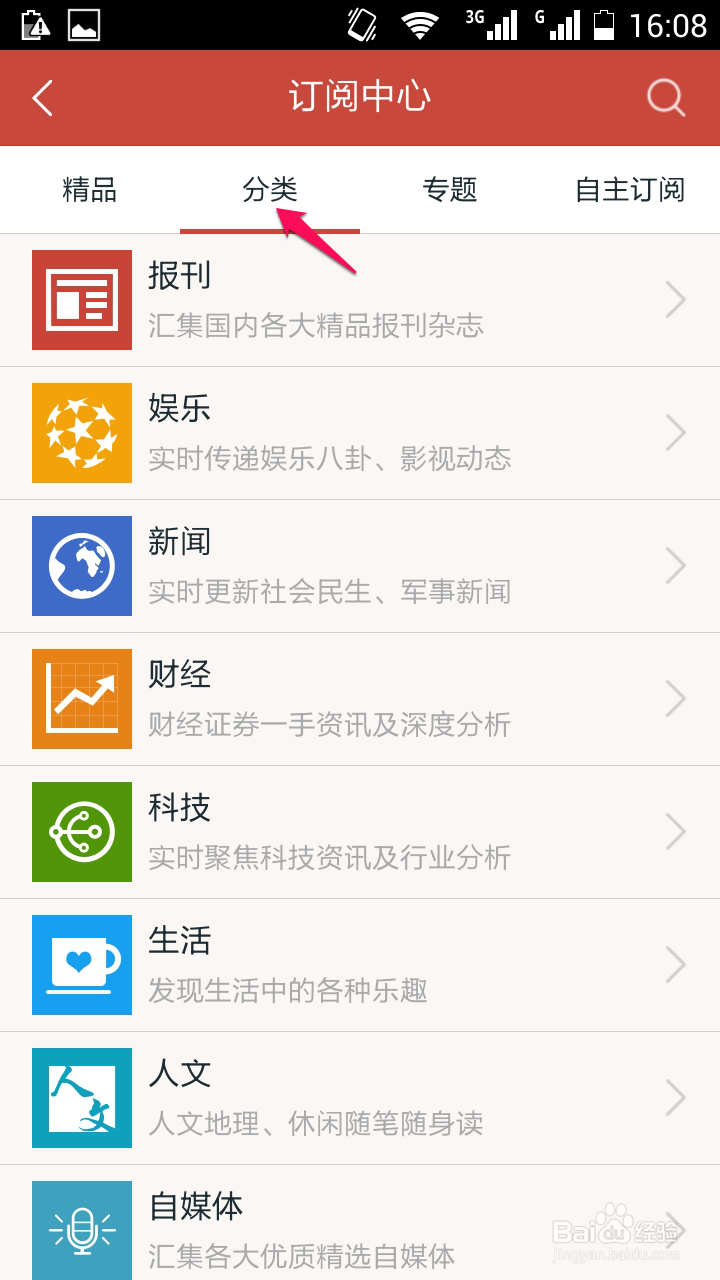This screenshot has height=1280, width=720.
Task: Open the 财经 chart icon
Action: 82,698
